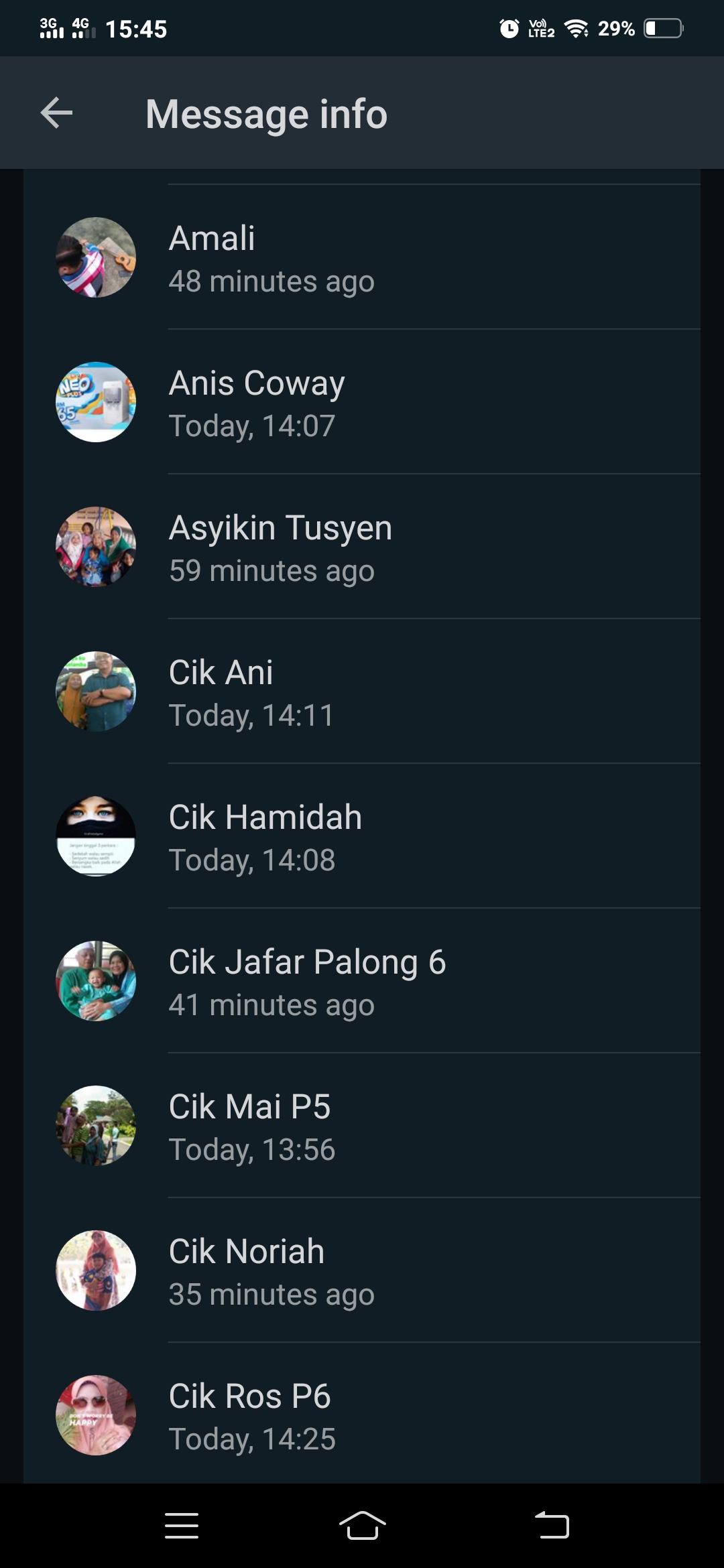Go to the system home screen
The image size is (724, 1568).
pyautogui.click(x=362, y=1526)
